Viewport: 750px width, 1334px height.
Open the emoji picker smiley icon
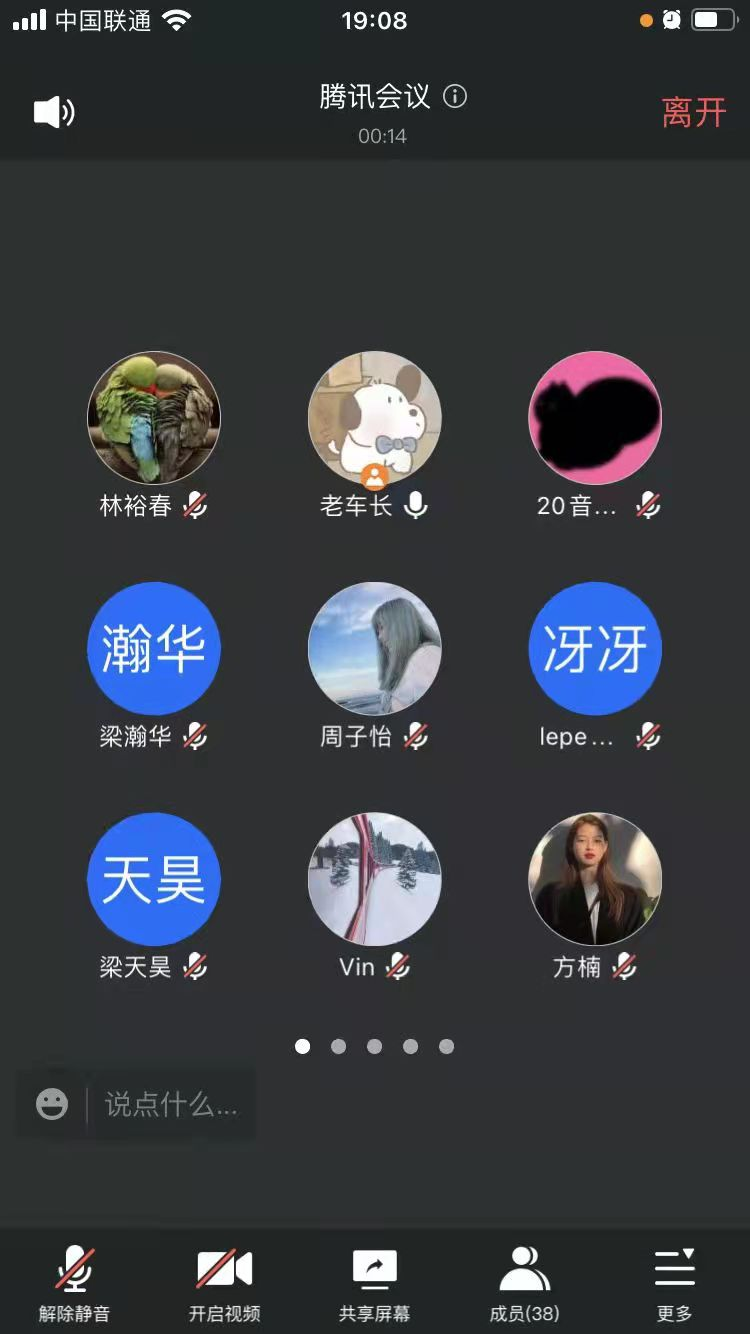click(52, 1104)
